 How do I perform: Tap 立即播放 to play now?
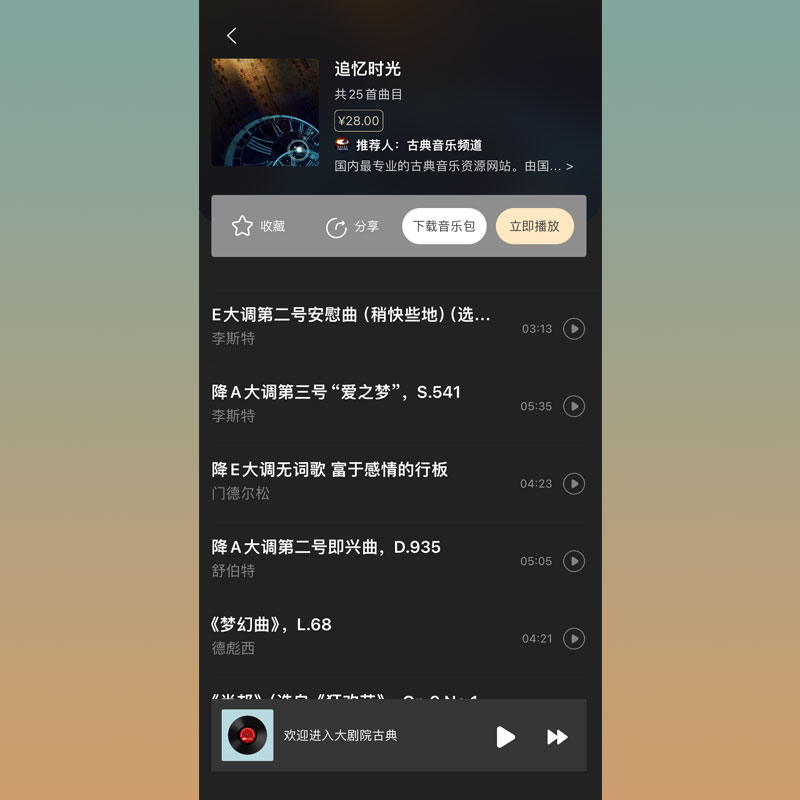(534, 227)
